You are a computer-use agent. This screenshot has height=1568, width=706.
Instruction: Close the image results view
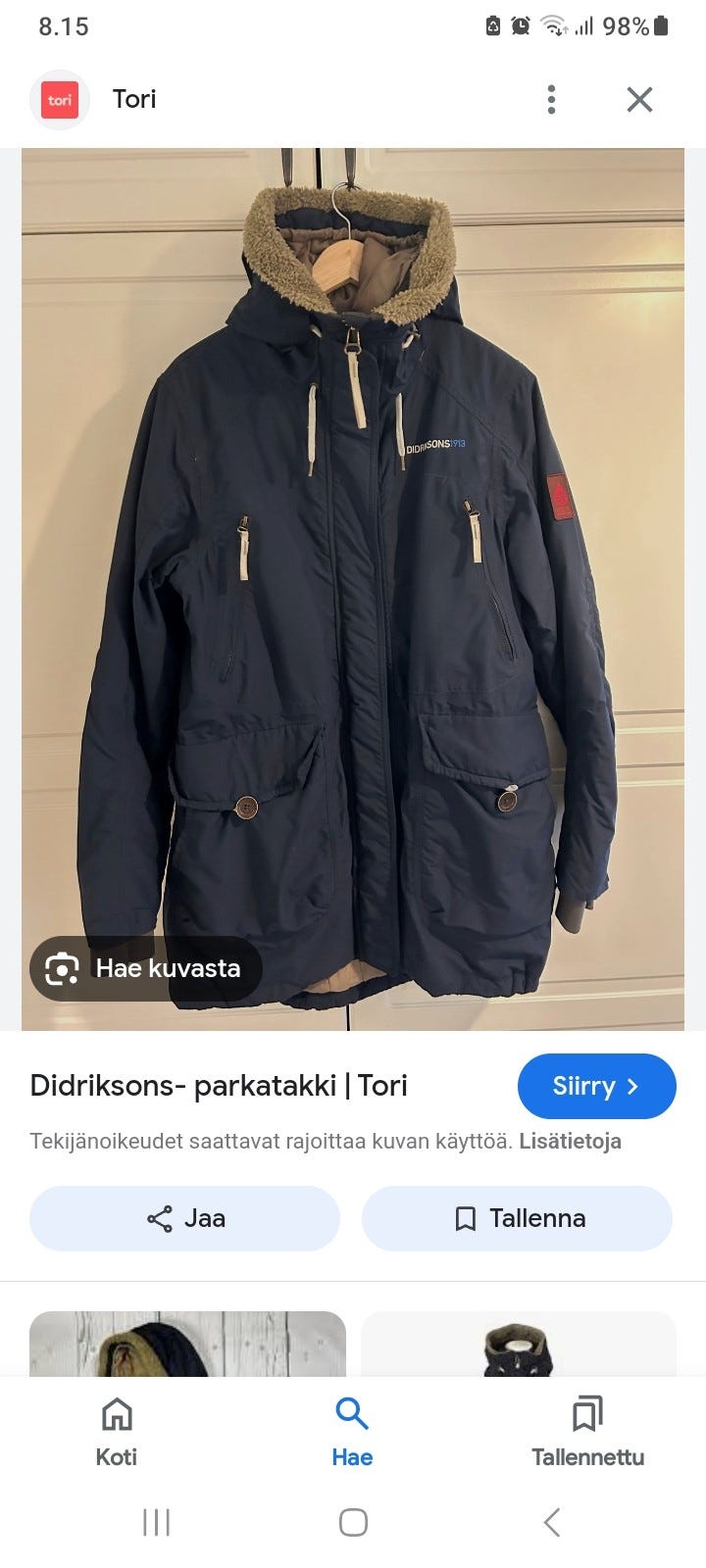[639, 99]
